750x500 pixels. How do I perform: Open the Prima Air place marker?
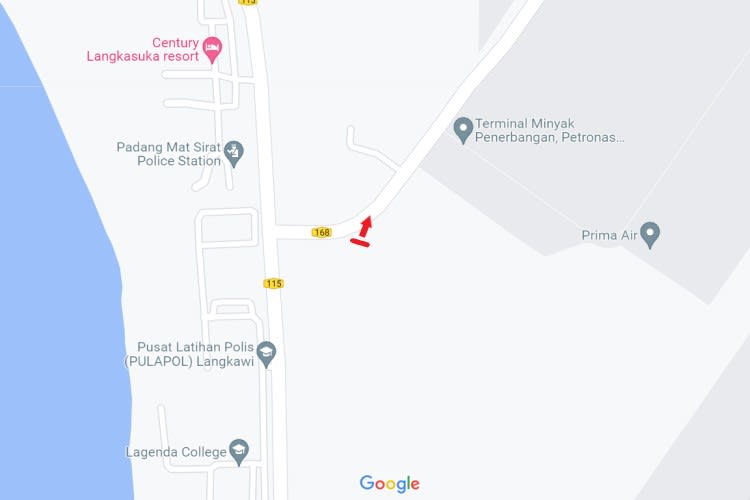(x=650, y=235)
